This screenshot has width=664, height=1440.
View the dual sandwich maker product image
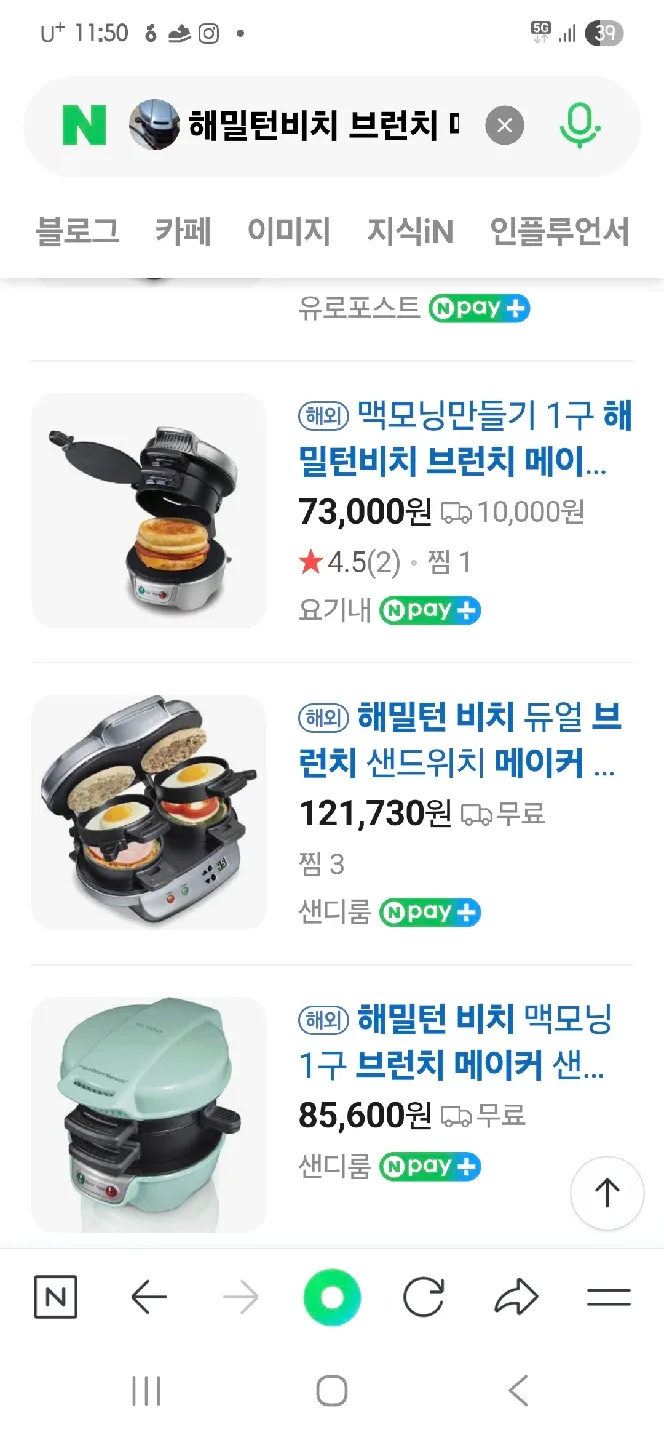pos(149,812)
